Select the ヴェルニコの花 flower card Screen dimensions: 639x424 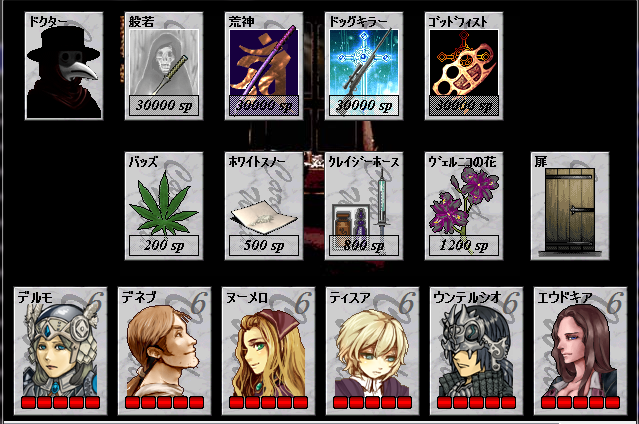point(464,206)
